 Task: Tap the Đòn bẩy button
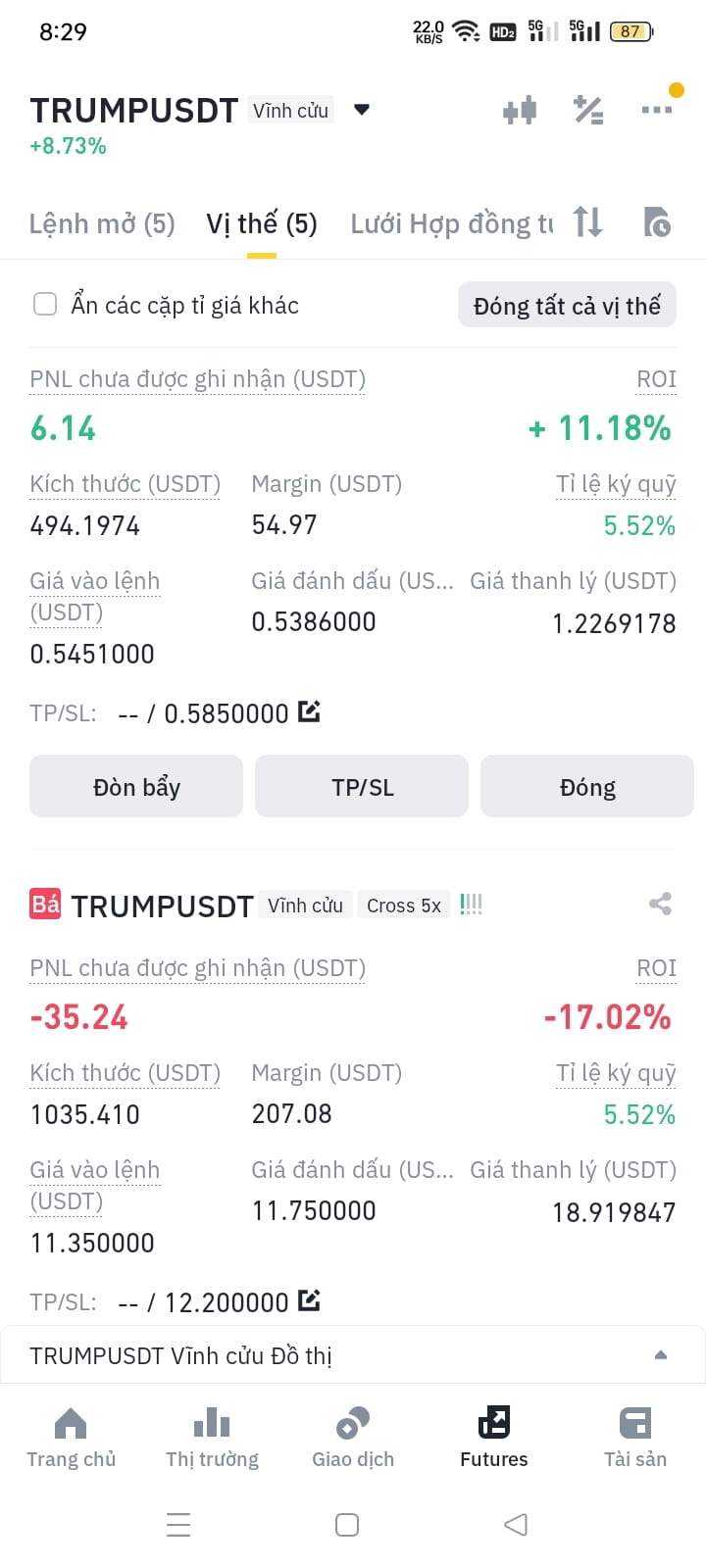click(x=136, y=786)
